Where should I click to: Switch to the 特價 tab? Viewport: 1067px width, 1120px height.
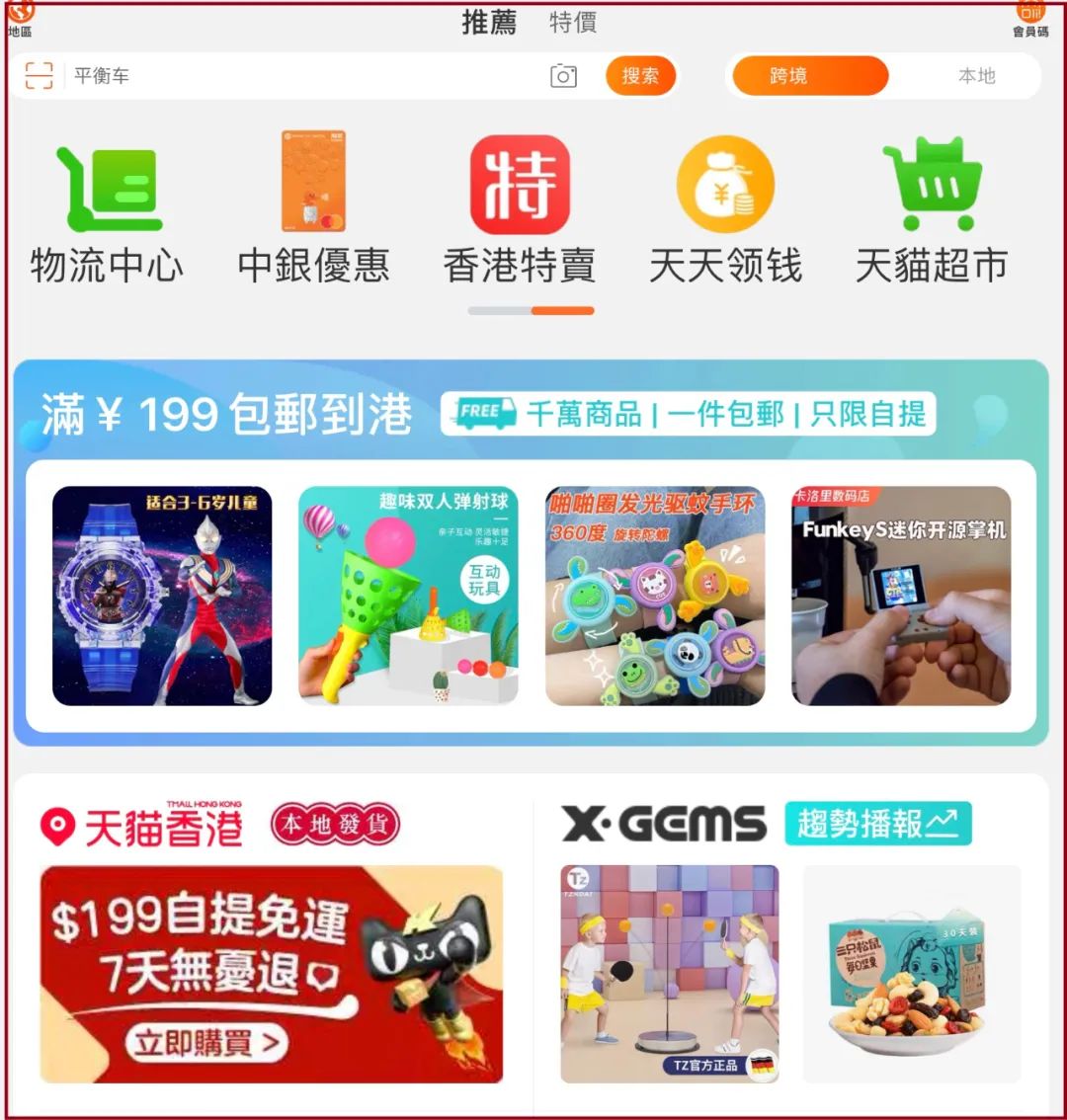point(573,23)
